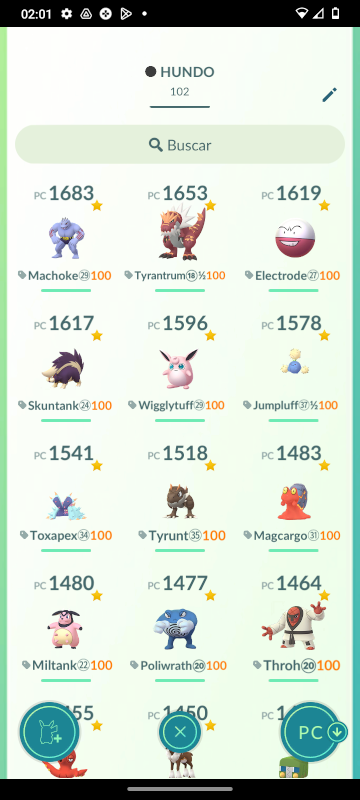
Task: Select Poliwrath with PC 1477
Action: 179,628
